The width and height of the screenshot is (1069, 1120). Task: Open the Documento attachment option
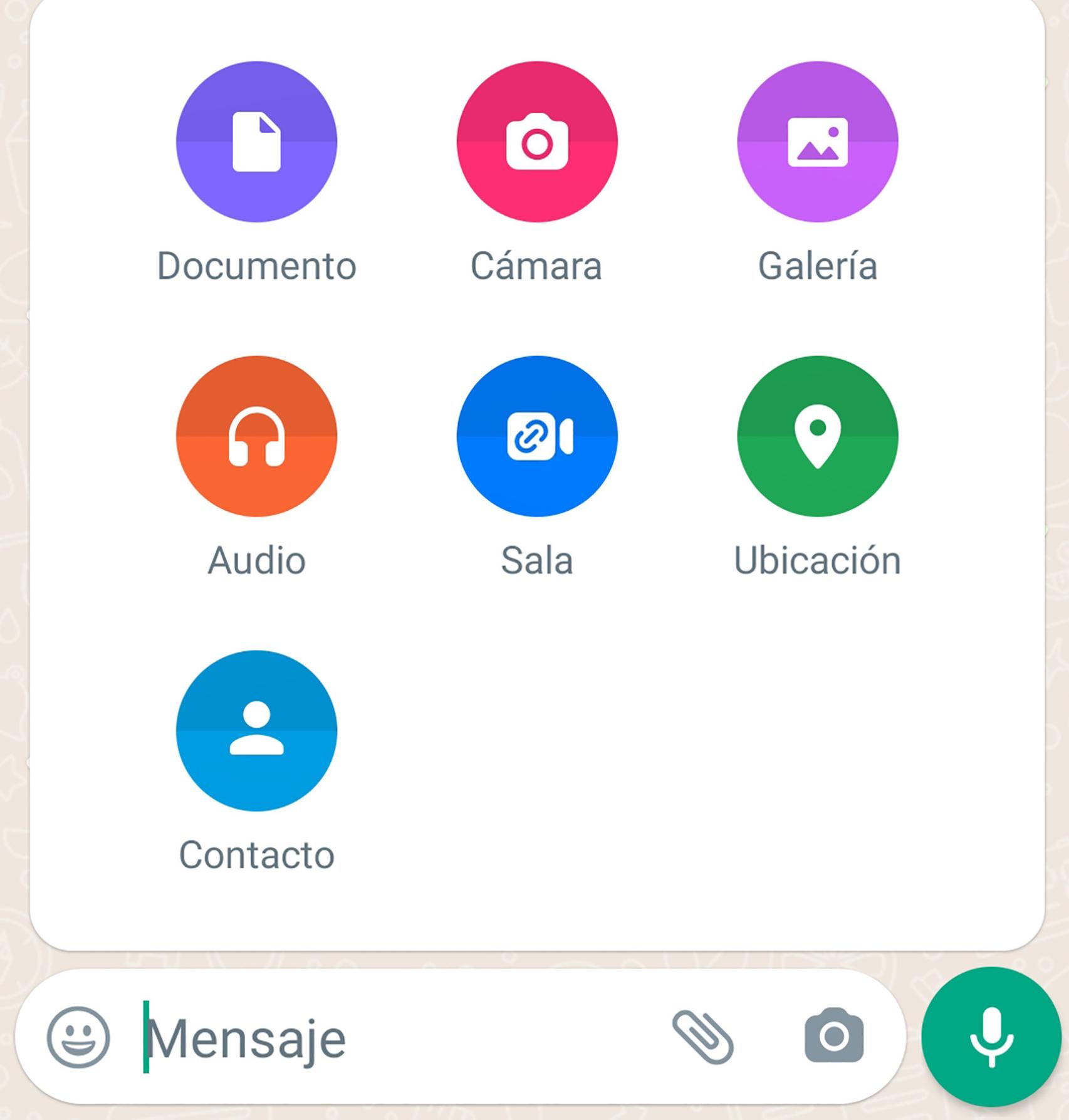coord(258,142)
